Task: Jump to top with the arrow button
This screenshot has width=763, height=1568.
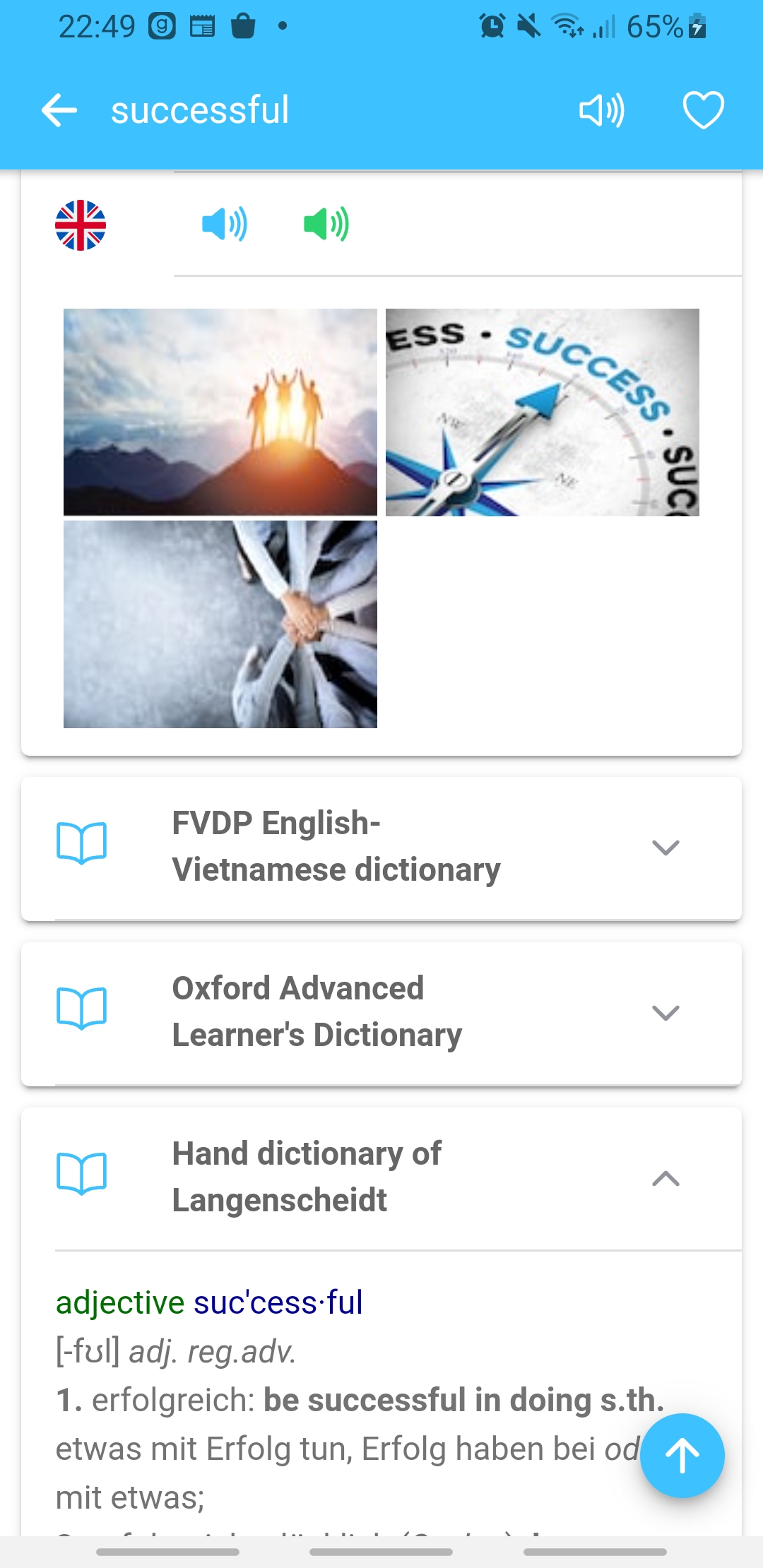Action: coord(682,1456)
